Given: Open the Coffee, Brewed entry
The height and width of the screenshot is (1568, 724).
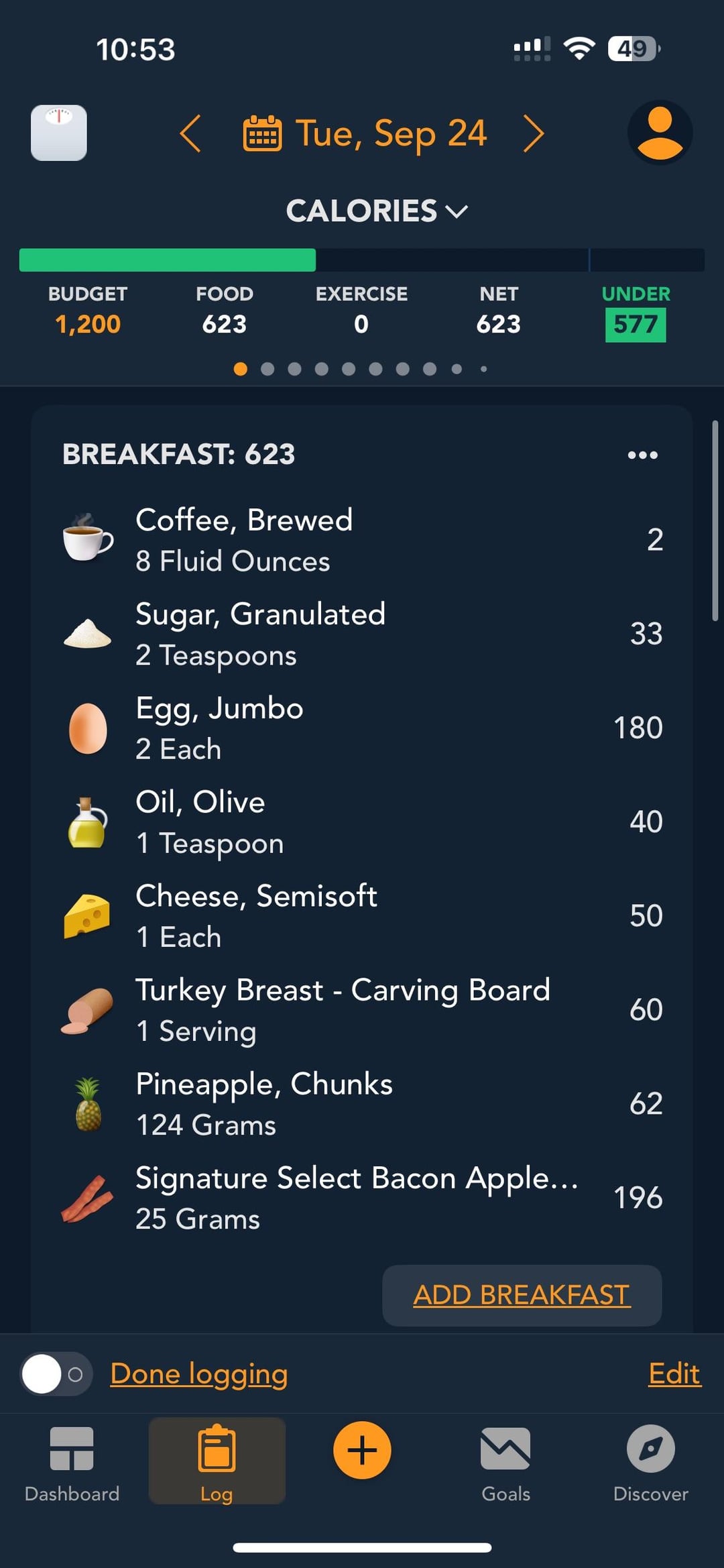Looking at the screenshot, I should coord(362,540).
